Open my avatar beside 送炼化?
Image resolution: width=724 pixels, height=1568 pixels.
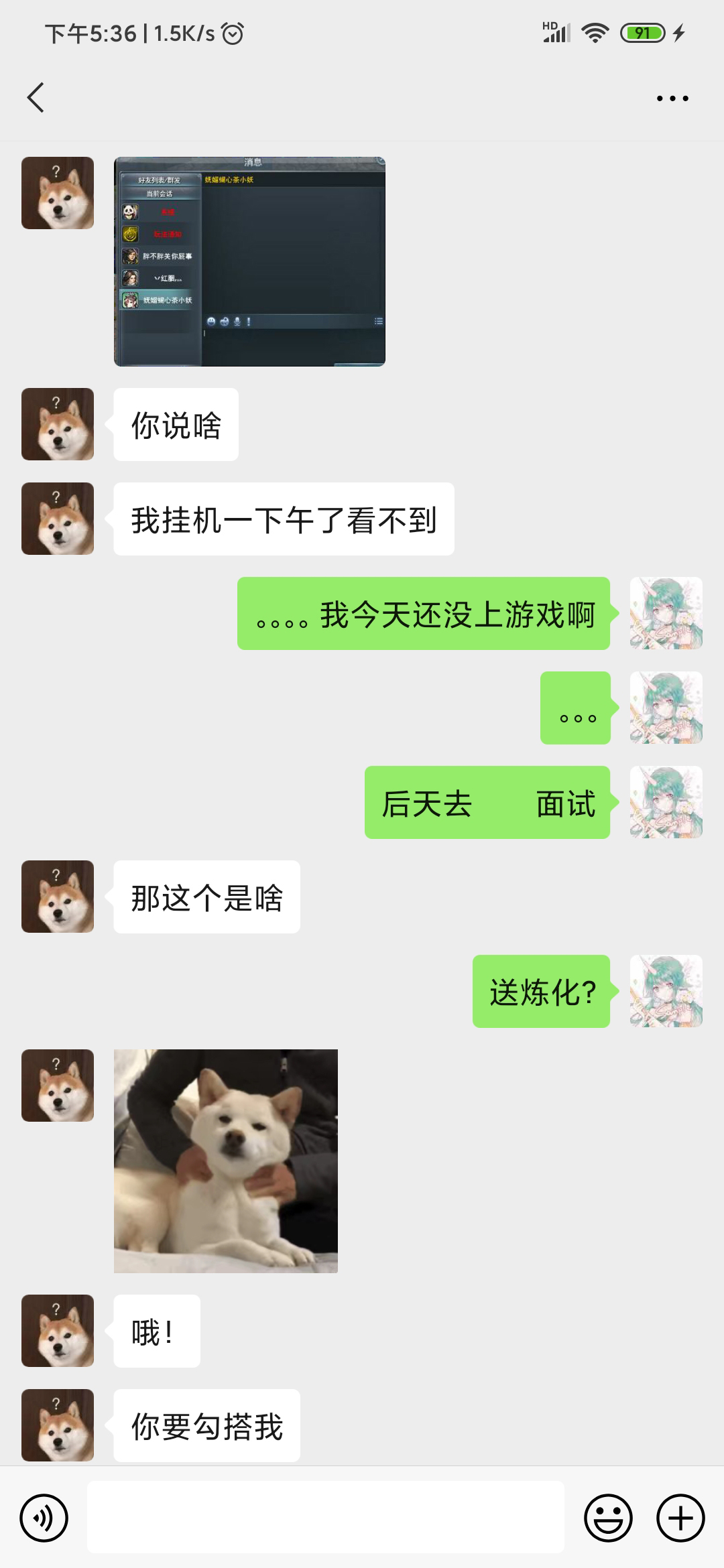point(666,991)
